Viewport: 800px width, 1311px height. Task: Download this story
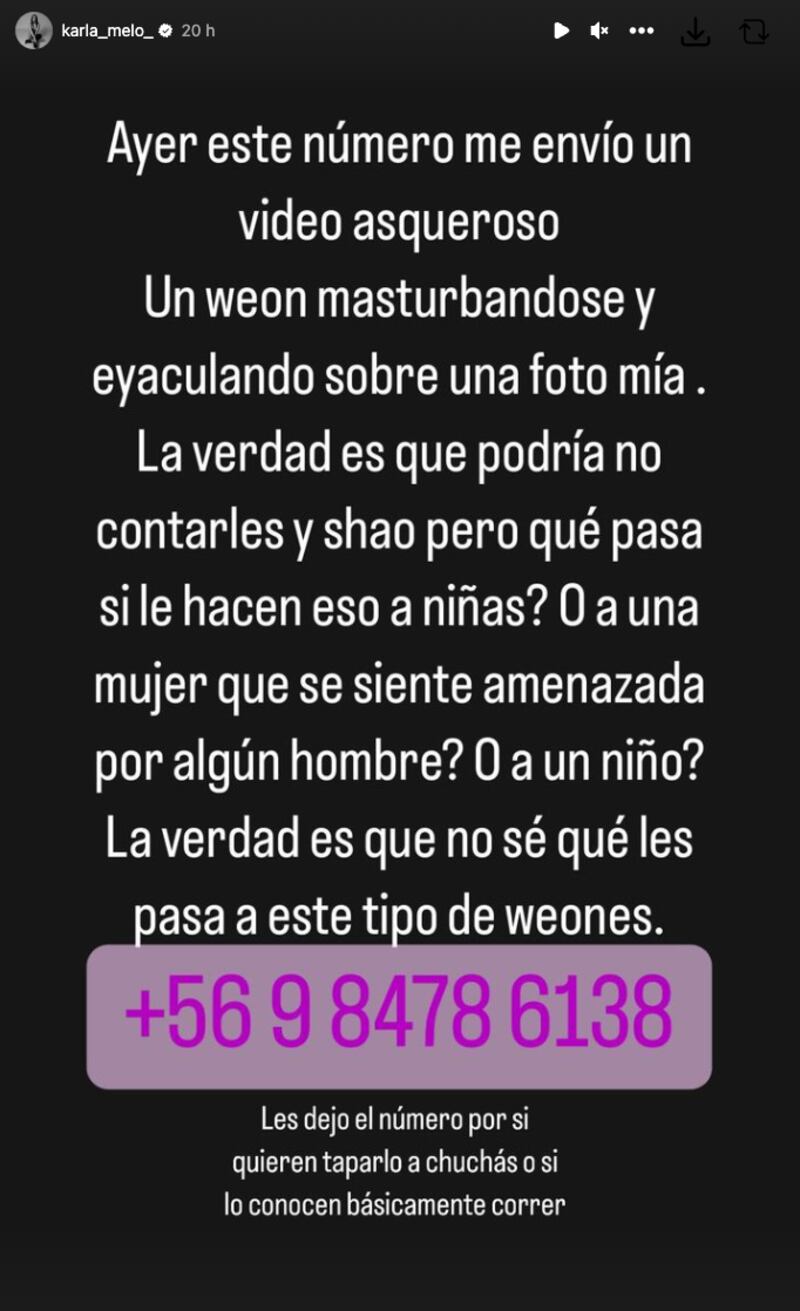pos(695,32)
